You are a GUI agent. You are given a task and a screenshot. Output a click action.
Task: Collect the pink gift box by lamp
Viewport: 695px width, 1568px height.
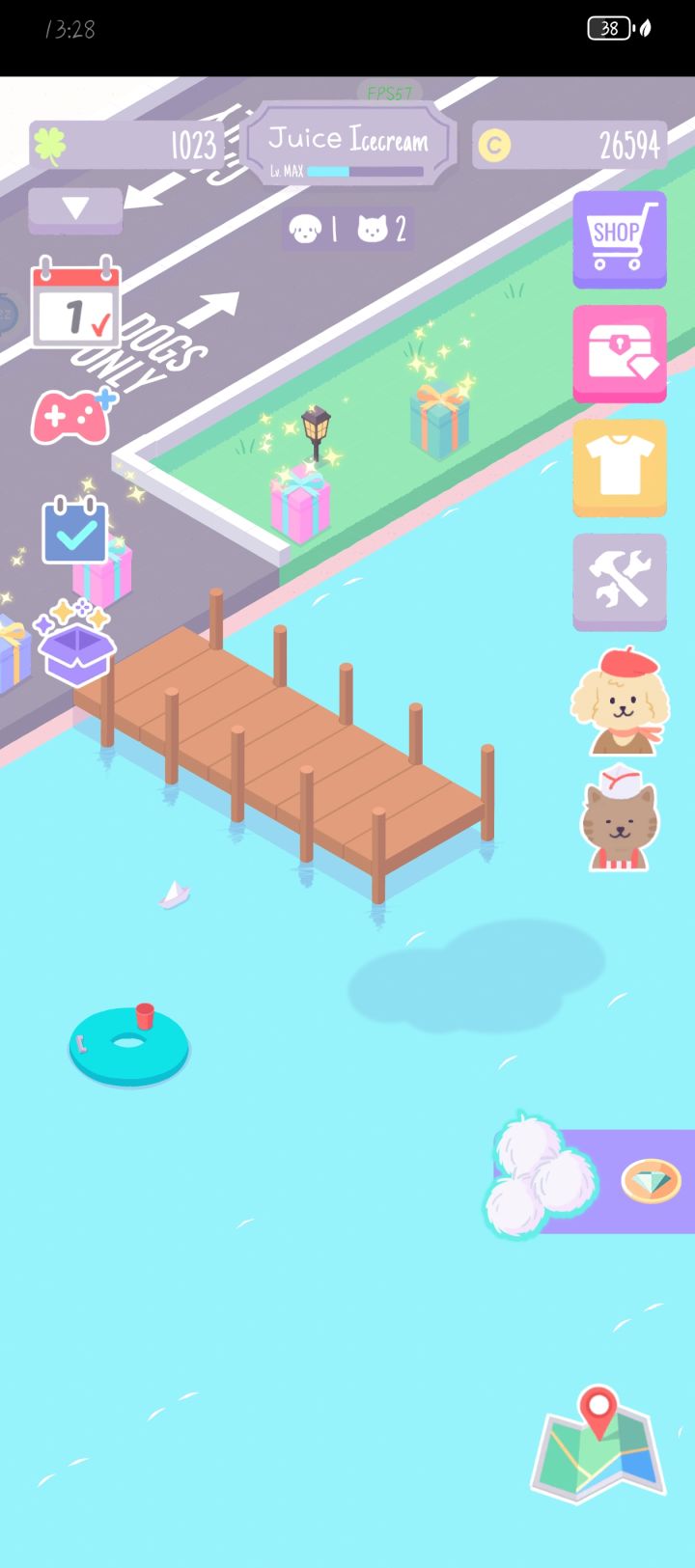tap(300, 503)
